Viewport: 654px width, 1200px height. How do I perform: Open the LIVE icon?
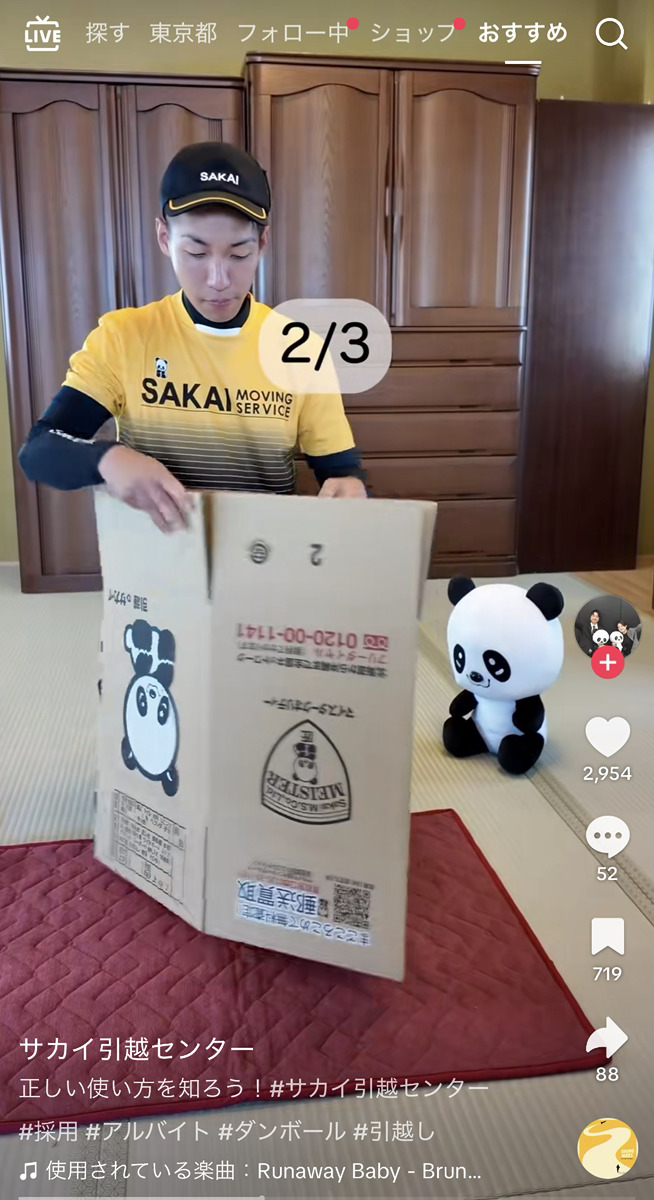42,33
